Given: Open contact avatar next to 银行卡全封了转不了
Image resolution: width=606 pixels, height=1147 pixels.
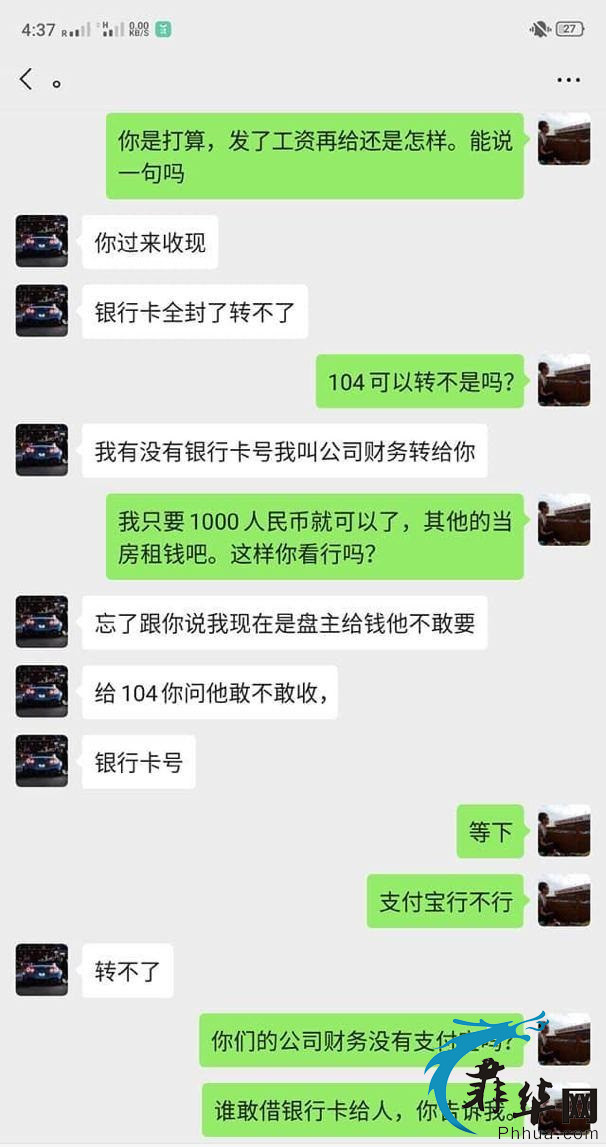Looking at the screenshot, I should pos(42,311).
